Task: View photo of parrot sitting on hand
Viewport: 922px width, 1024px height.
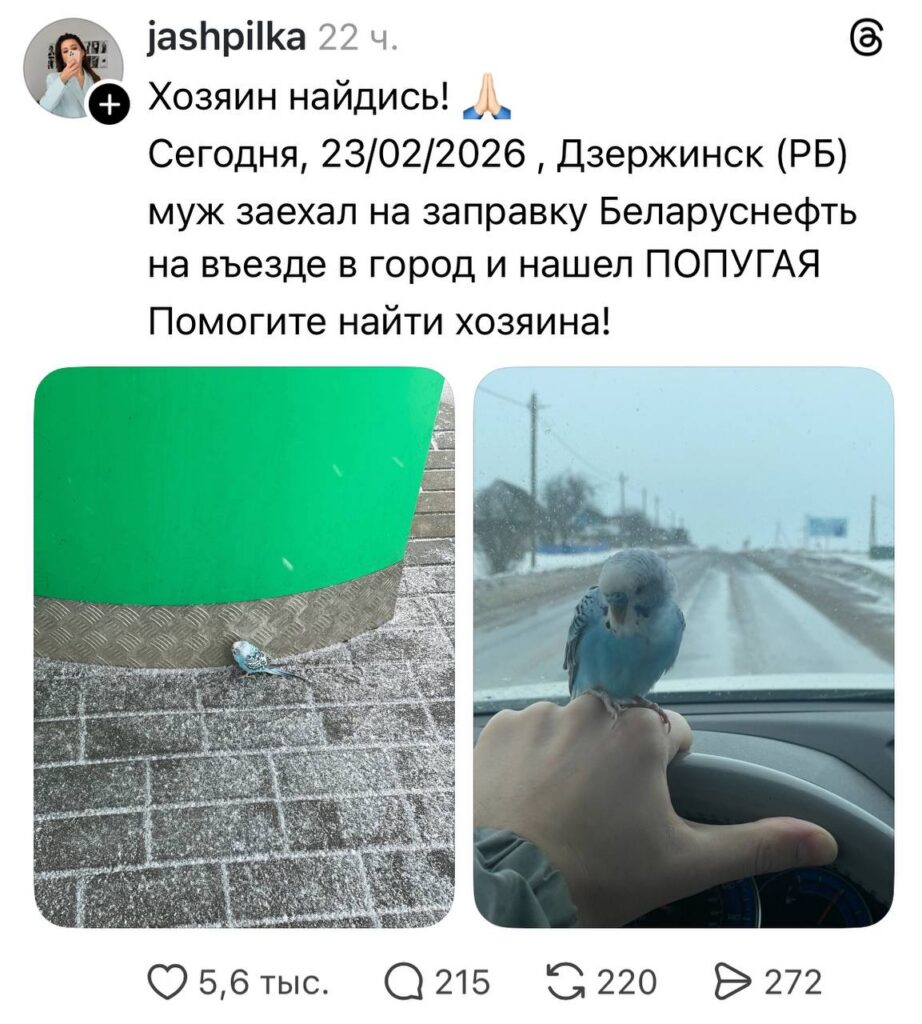Action: 683,647
